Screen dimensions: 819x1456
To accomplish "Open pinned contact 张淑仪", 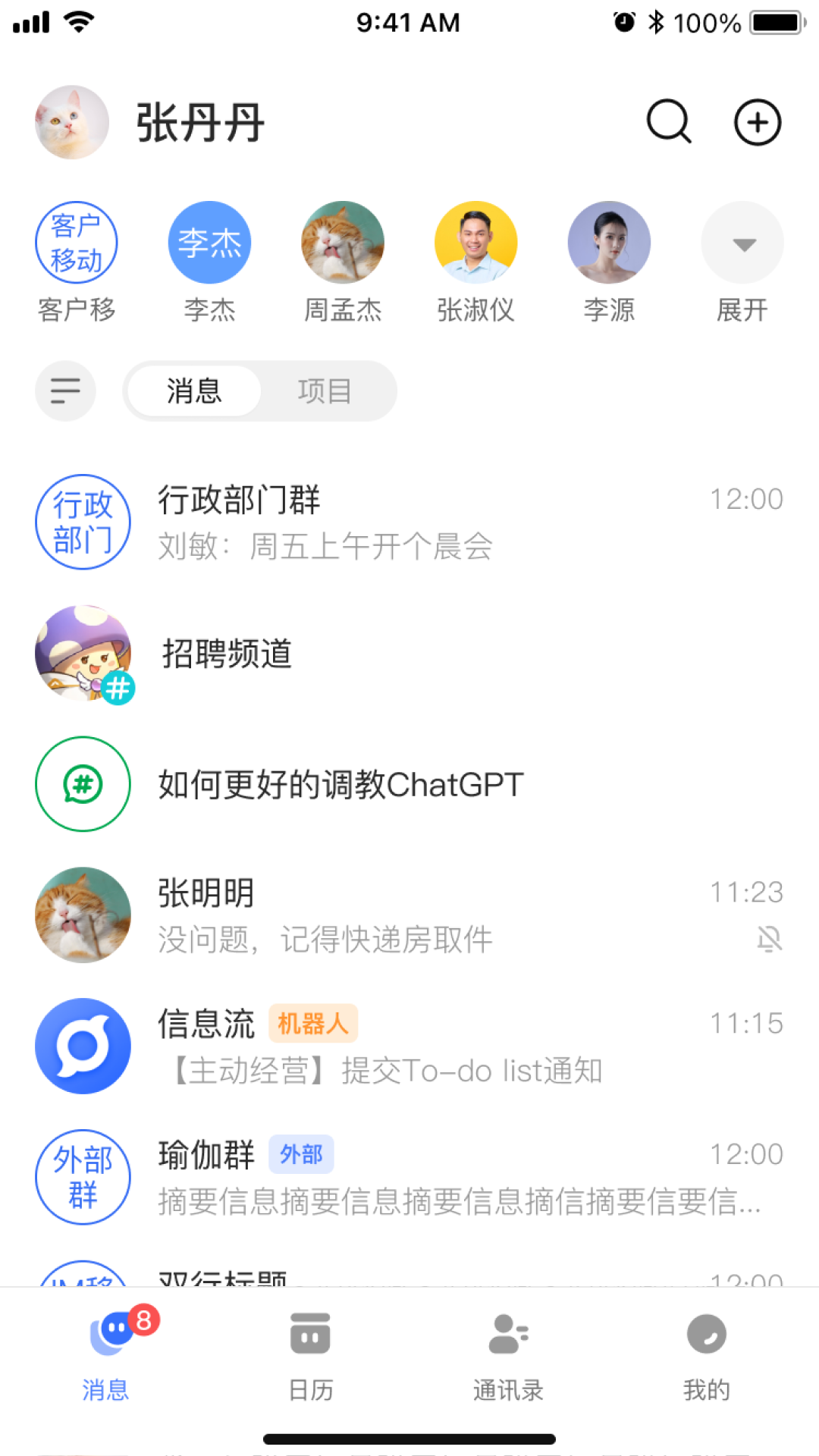I will (475, 243).
